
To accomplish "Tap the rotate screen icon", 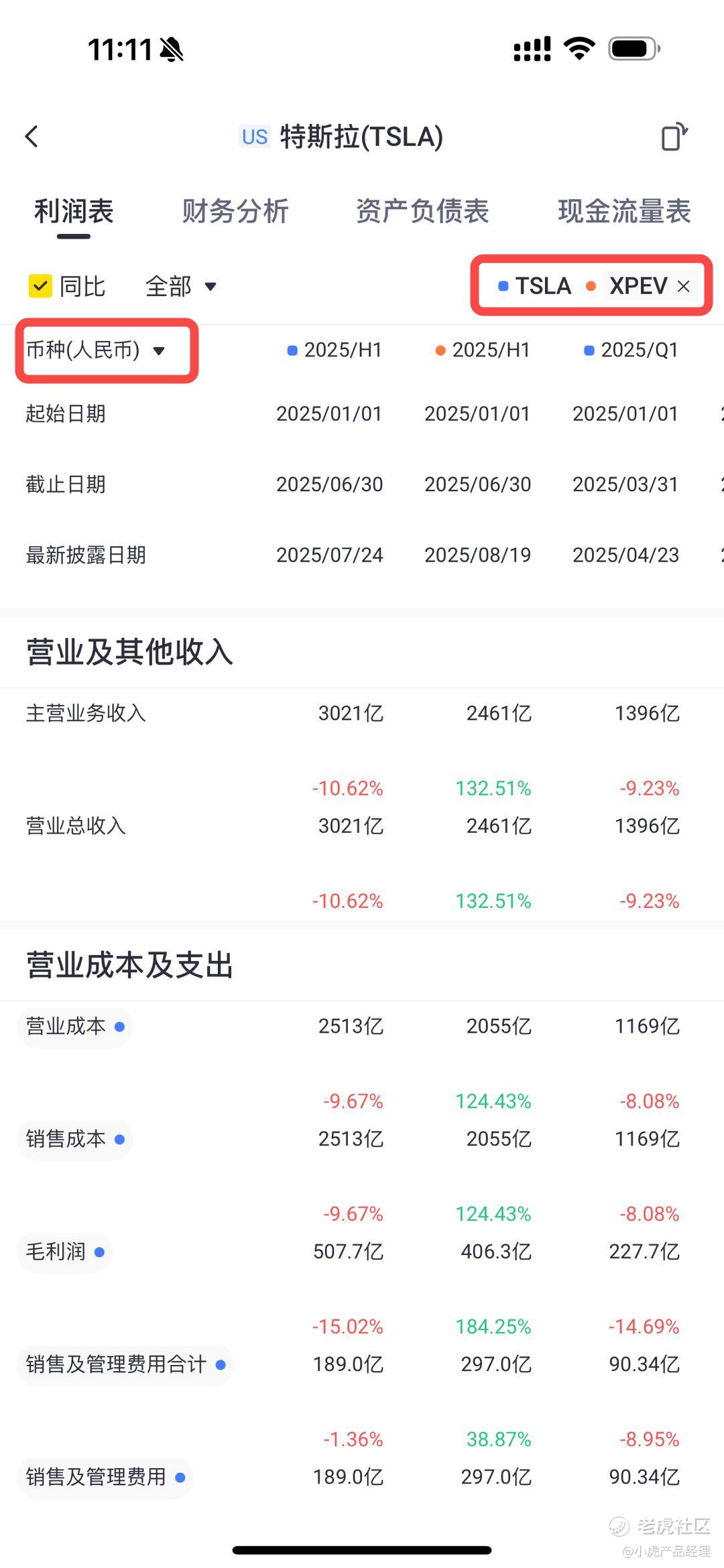I will [x=674, y=137].
